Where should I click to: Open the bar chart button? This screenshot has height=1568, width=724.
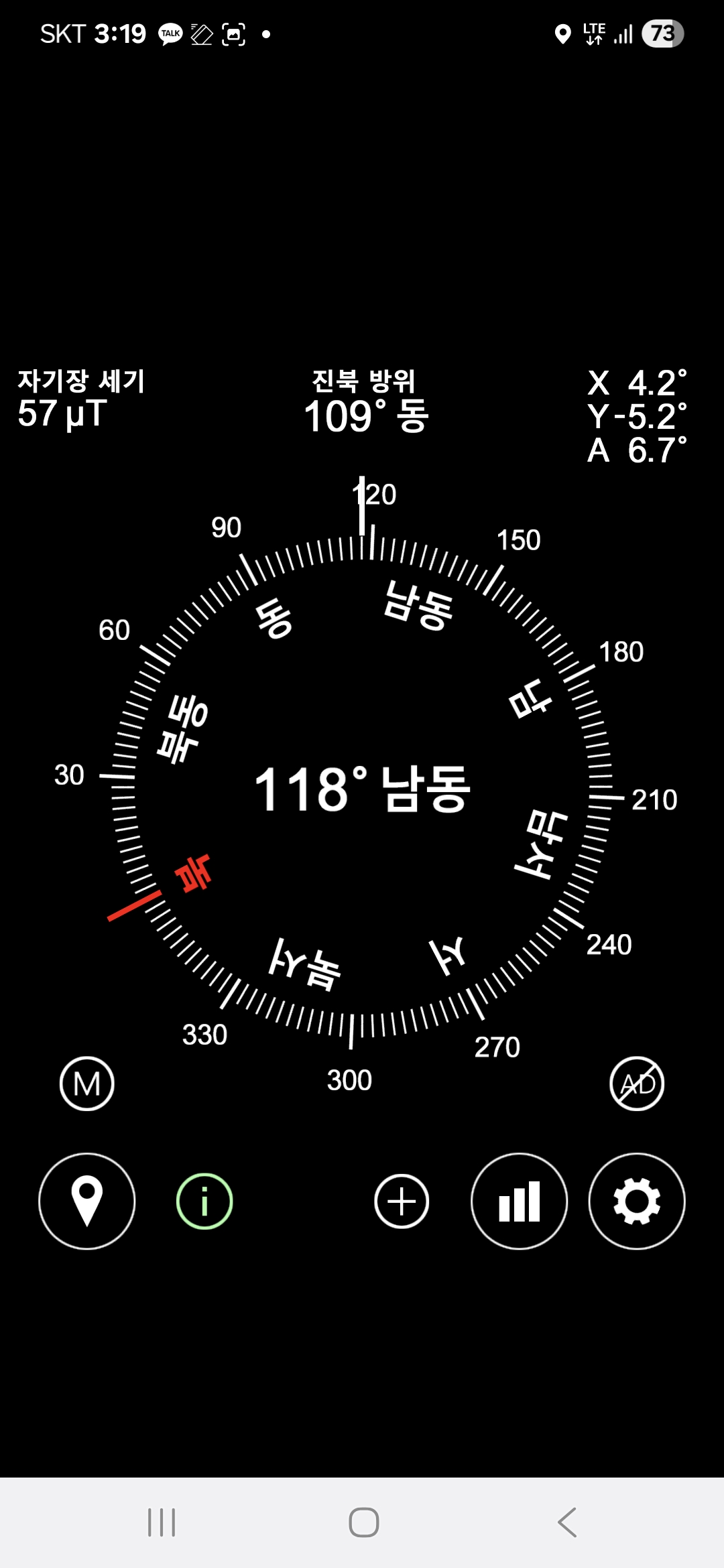pos(520,1201)
